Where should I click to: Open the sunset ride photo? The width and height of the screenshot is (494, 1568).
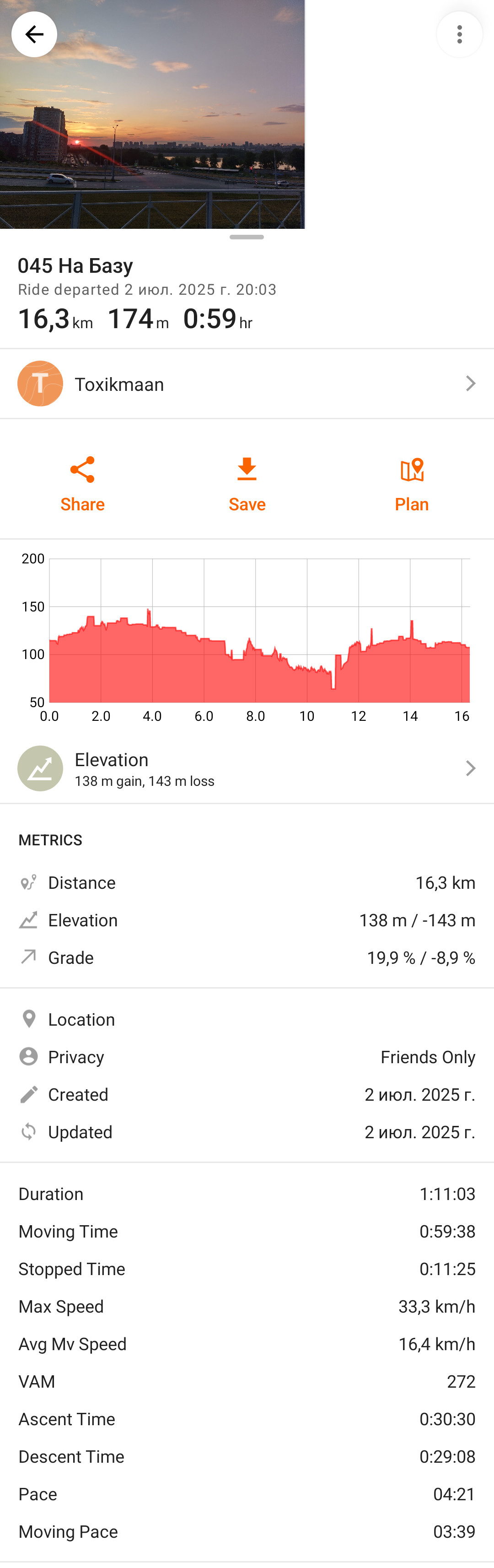152,114
